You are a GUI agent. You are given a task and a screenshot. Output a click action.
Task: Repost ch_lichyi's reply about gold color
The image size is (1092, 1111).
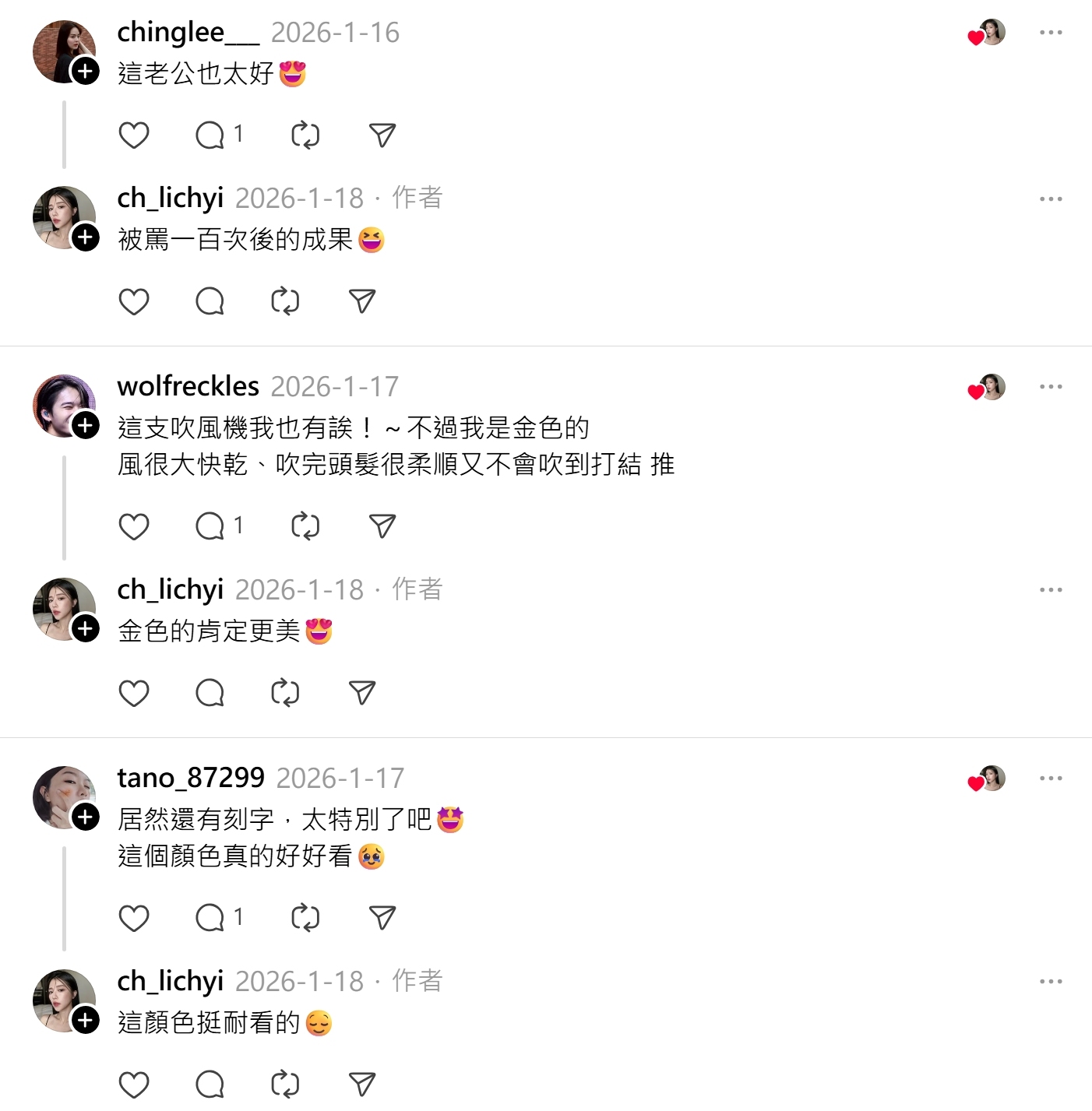[285, 692]
